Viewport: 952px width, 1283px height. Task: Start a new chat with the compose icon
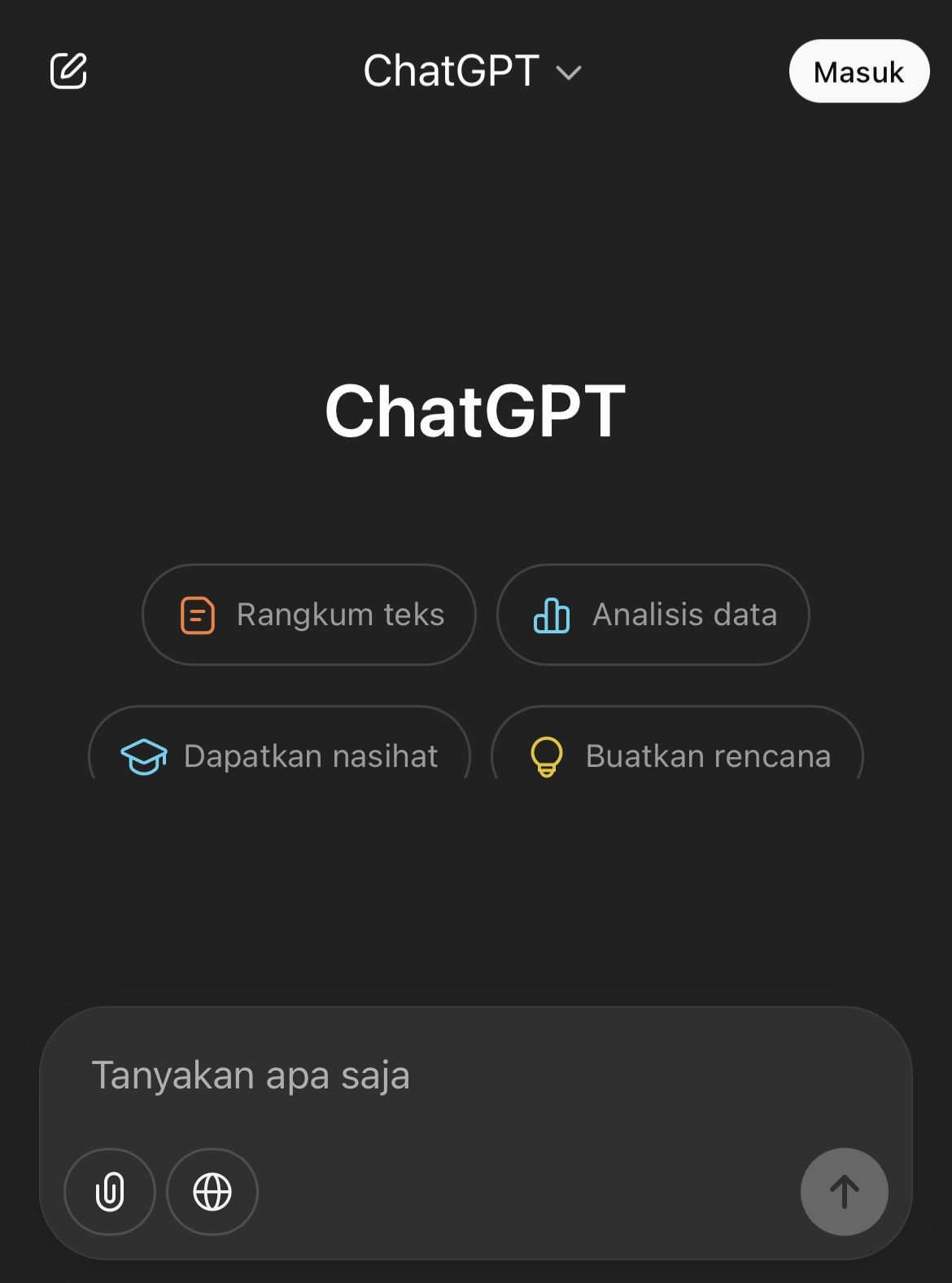[x=68, y=71]
